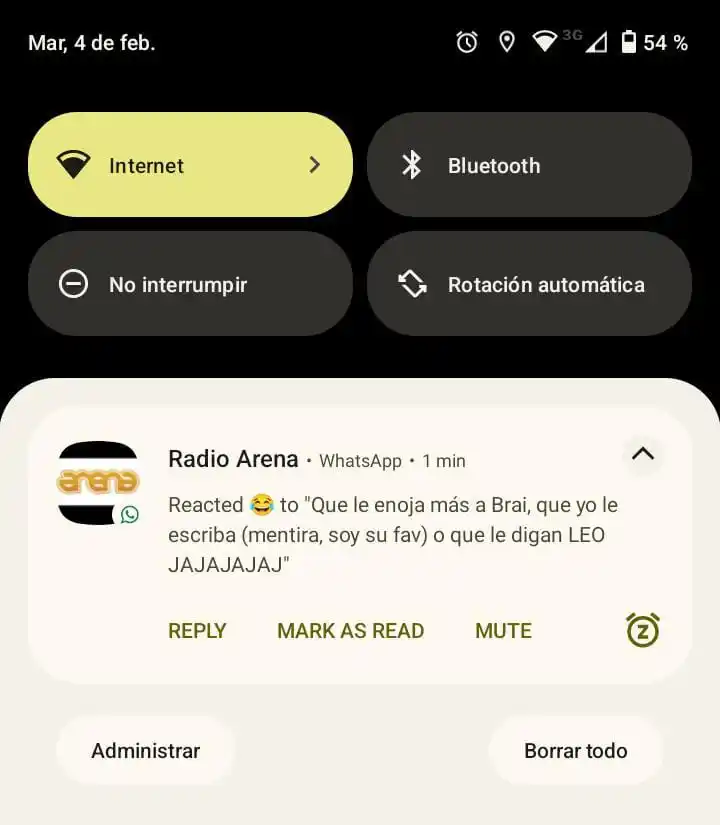Enable No interrumpir mode
Image resolution: width=720 pixels, height=825 pixels.
190,284
